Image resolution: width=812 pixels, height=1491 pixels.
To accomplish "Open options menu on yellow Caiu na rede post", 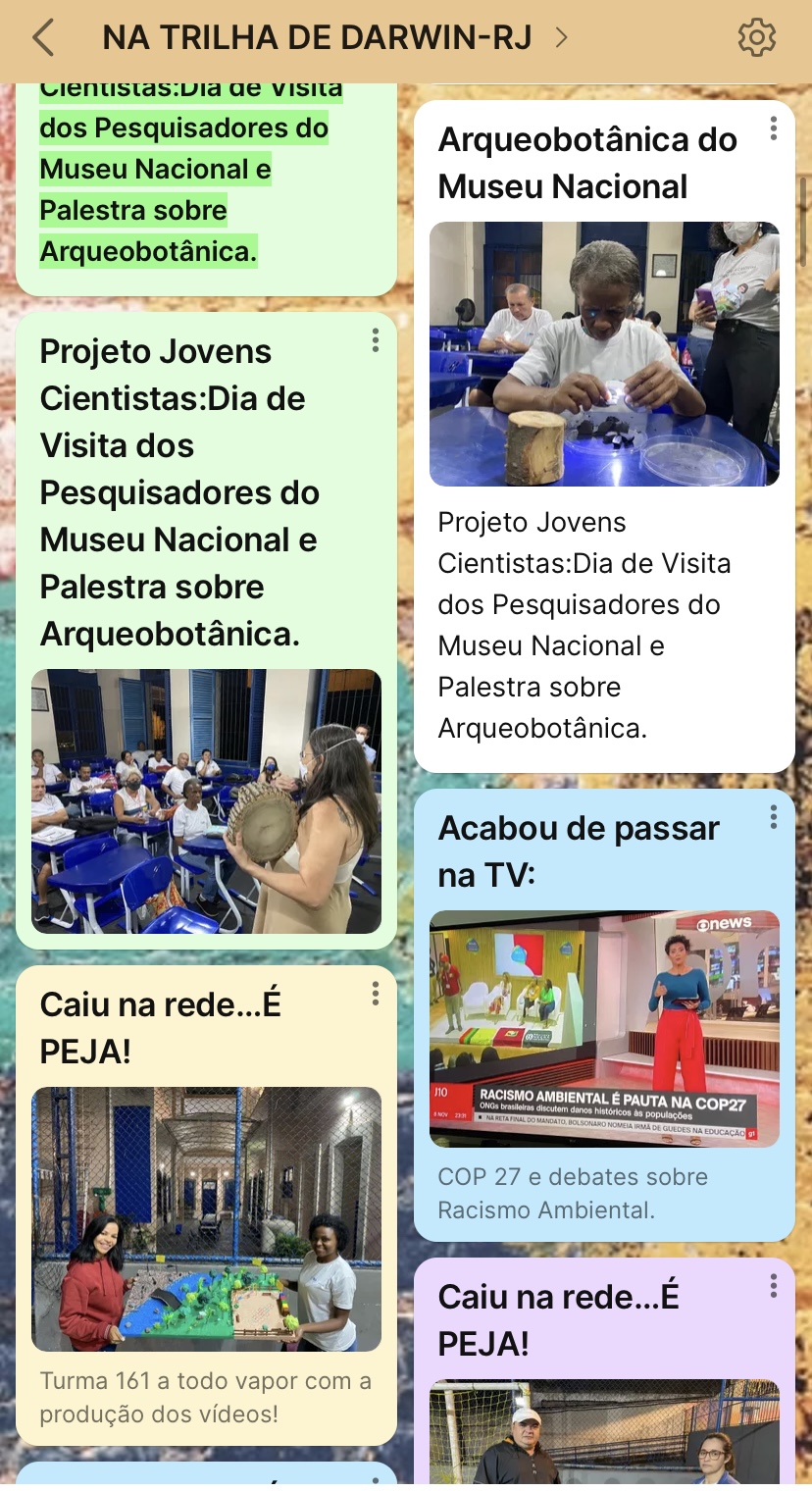I will click(x=376, y=994).
